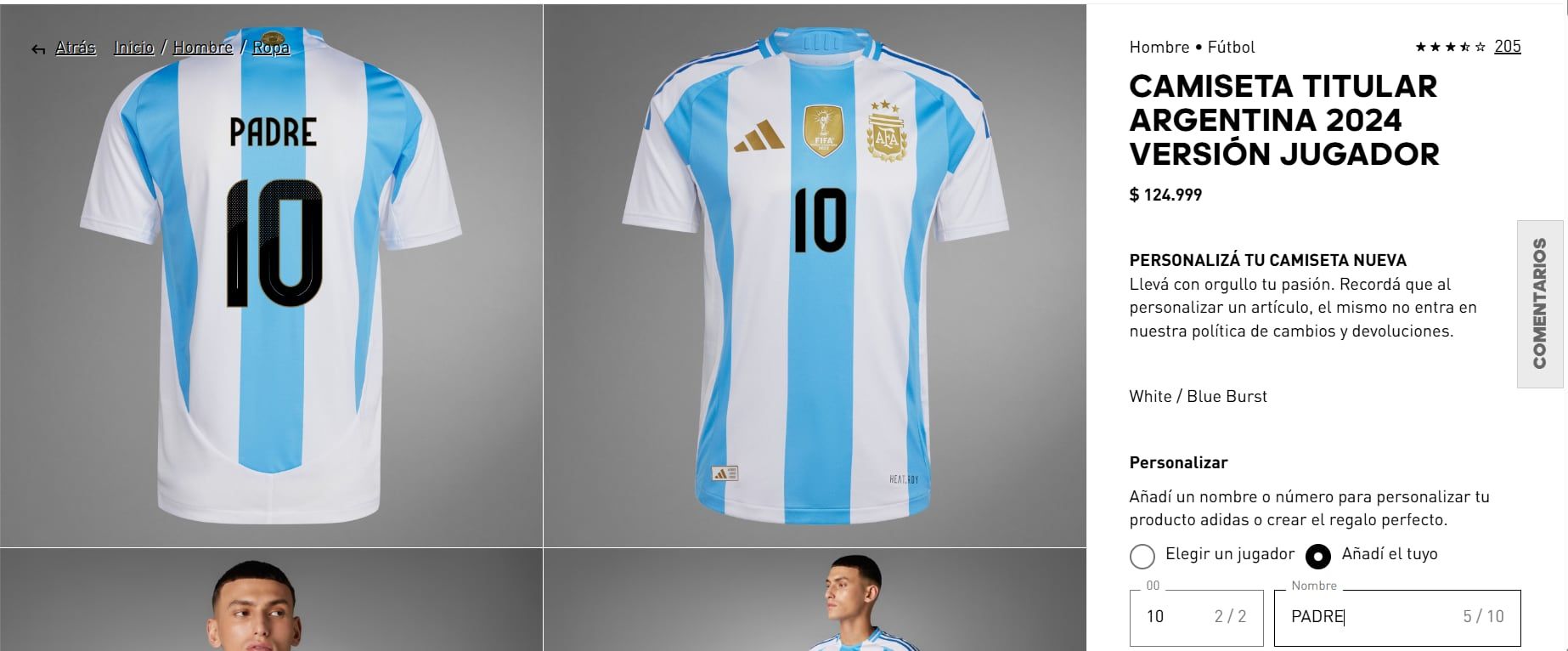
Task: Open the Ropa breadcrumb
Action: [x=271, y=48]
